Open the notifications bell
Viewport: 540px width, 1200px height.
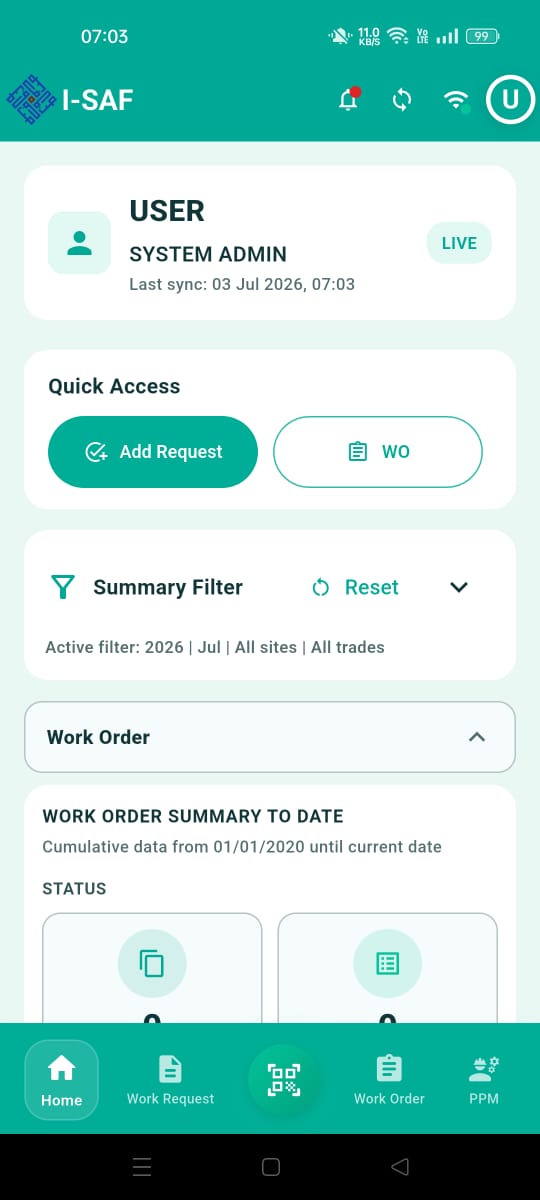coord(349,100)
